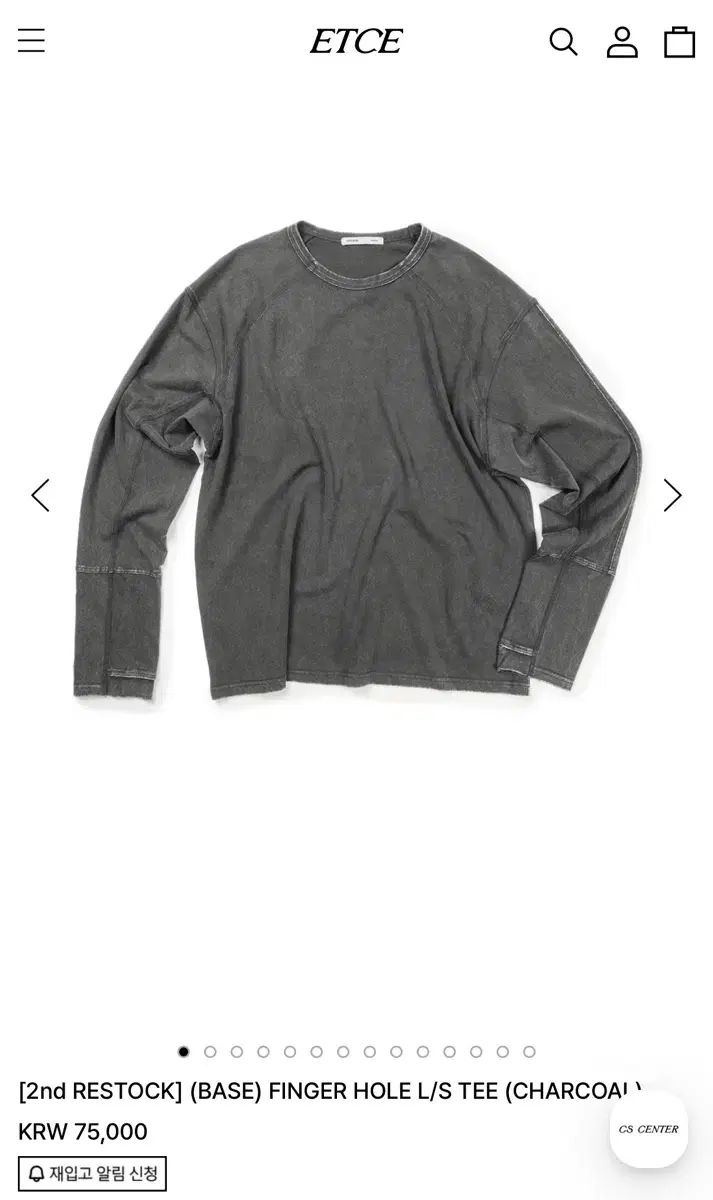Open the CS CENTER chat bubble
The height and width of the screenshot is (1200, 713).
(649, 1129)
